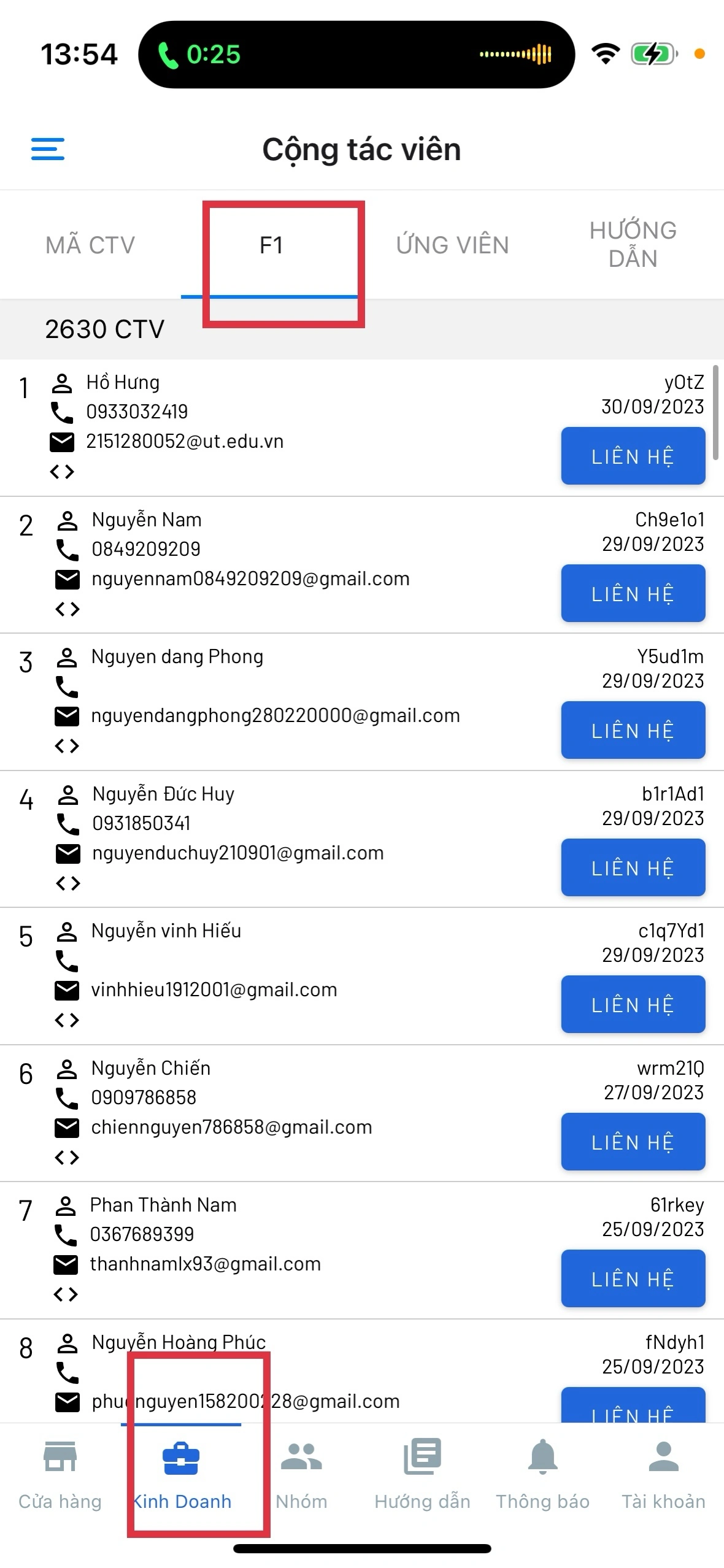This screenshot has width=724, height=1568.
Task: Switch to the ỨNG VIÊN tab
Action: click(452, 245)
